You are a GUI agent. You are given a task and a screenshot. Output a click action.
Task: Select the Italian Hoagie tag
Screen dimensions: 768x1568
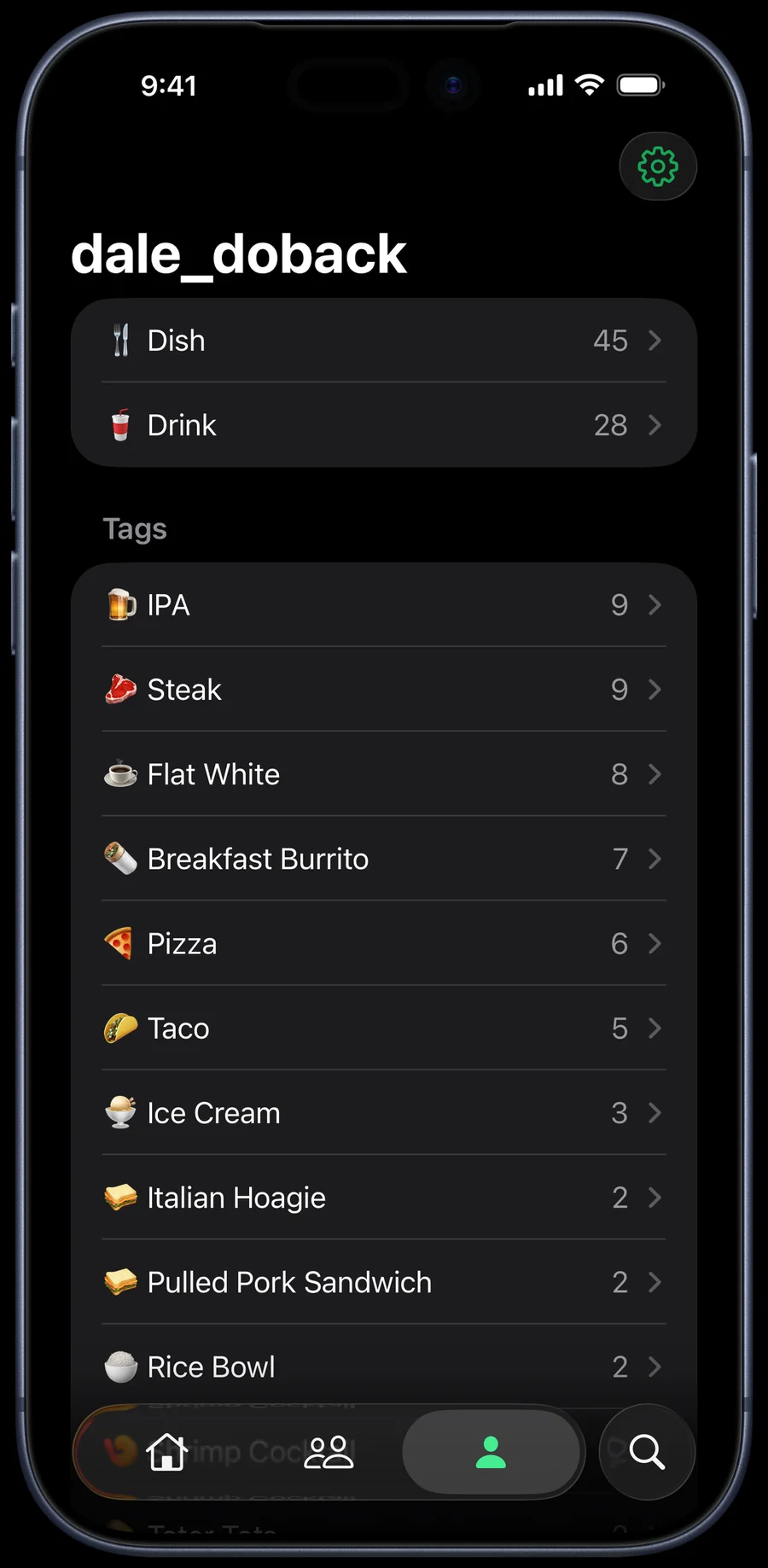tap(384, 1197)
